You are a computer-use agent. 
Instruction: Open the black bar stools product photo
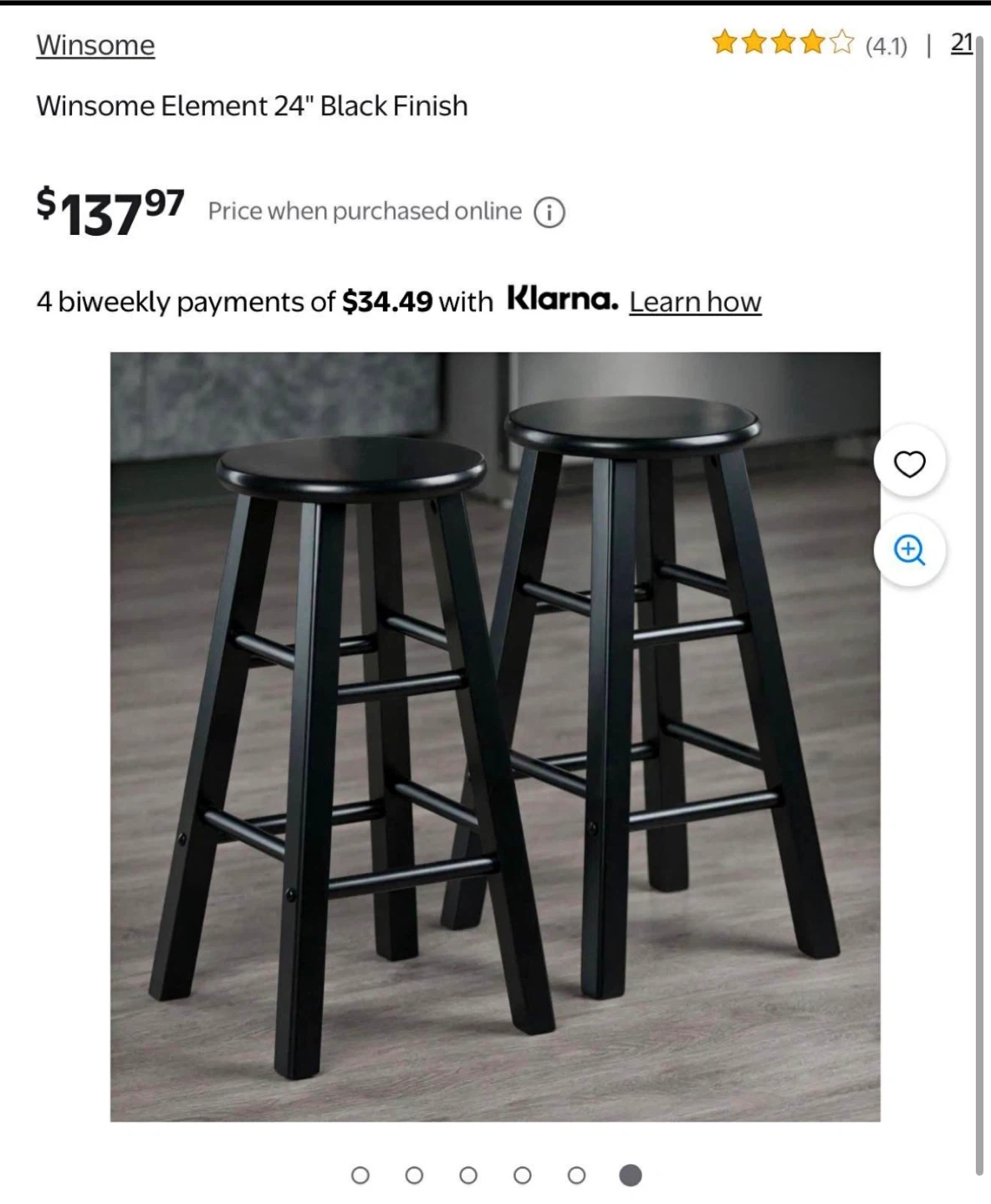[495, 736]
